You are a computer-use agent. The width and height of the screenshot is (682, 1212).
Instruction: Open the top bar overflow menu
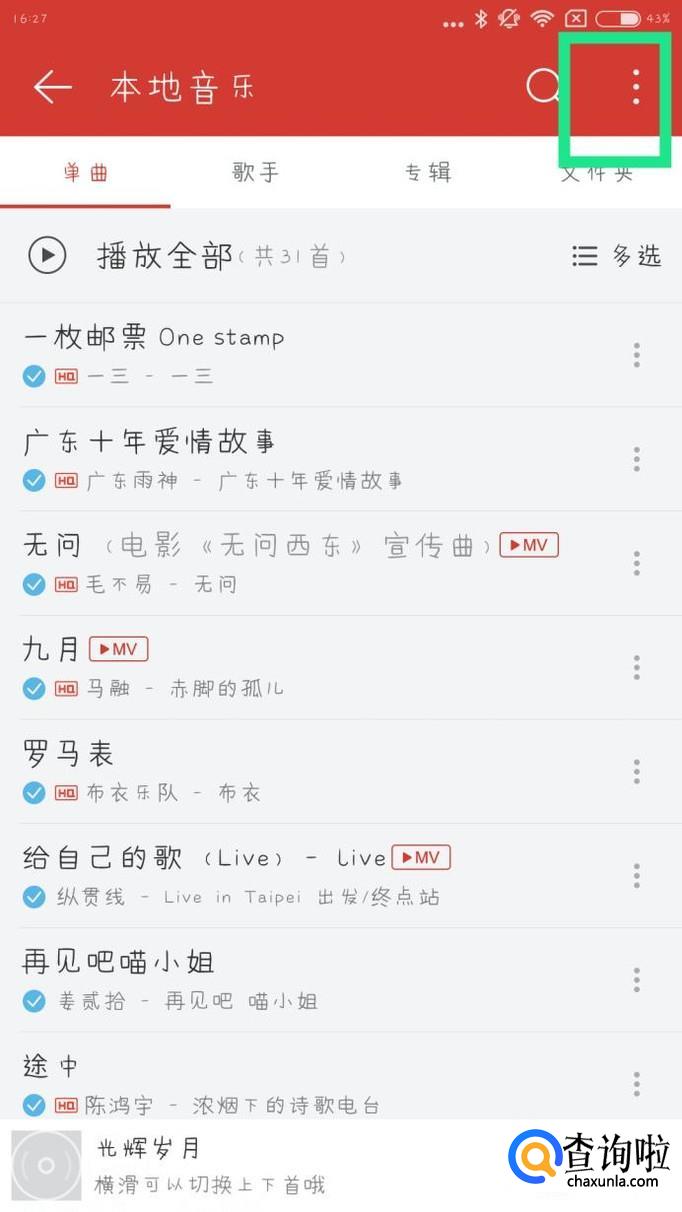[635, 88]
